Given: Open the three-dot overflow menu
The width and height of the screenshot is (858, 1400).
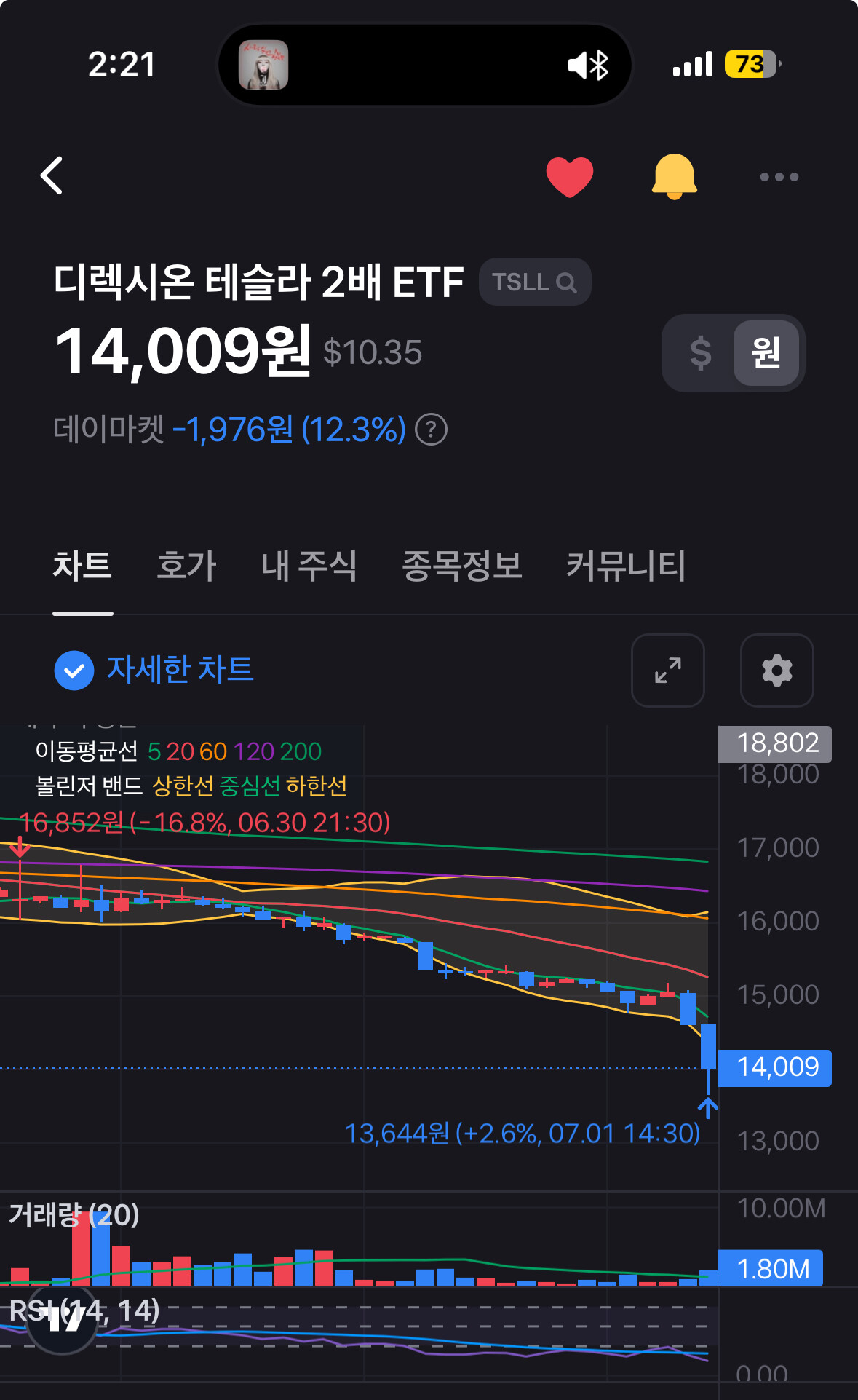Looking at the screenshot, I should [x=779, y=177].
